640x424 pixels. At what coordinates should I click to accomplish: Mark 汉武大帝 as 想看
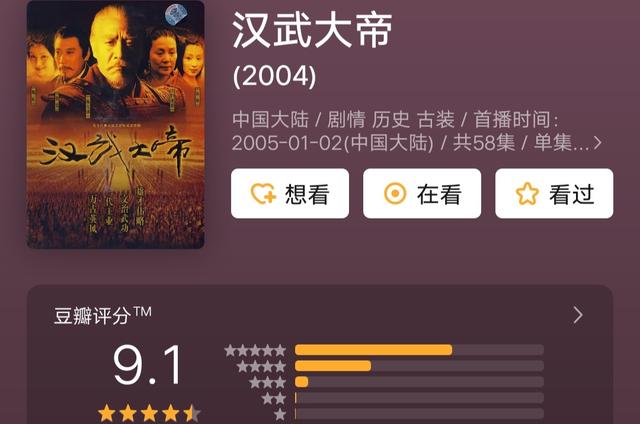coord(290,194)
